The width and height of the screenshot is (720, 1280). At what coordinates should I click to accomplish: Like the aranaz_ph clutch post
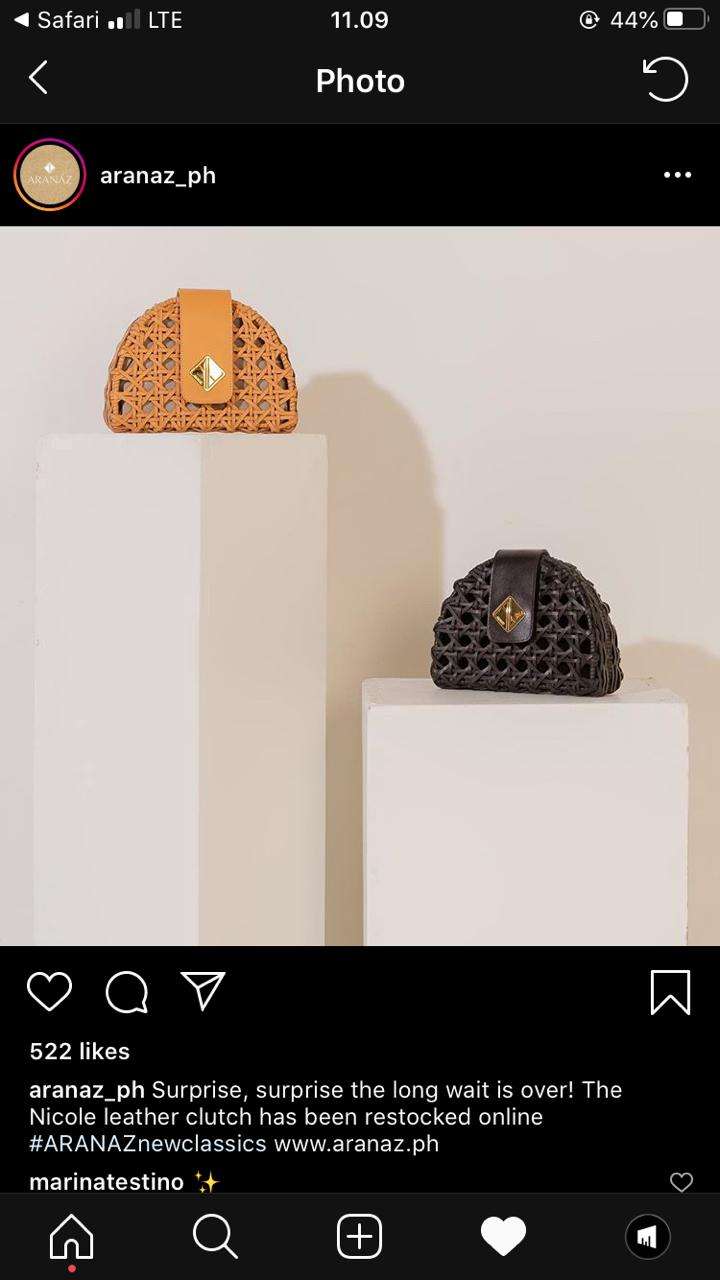click(x=49, y=991)
